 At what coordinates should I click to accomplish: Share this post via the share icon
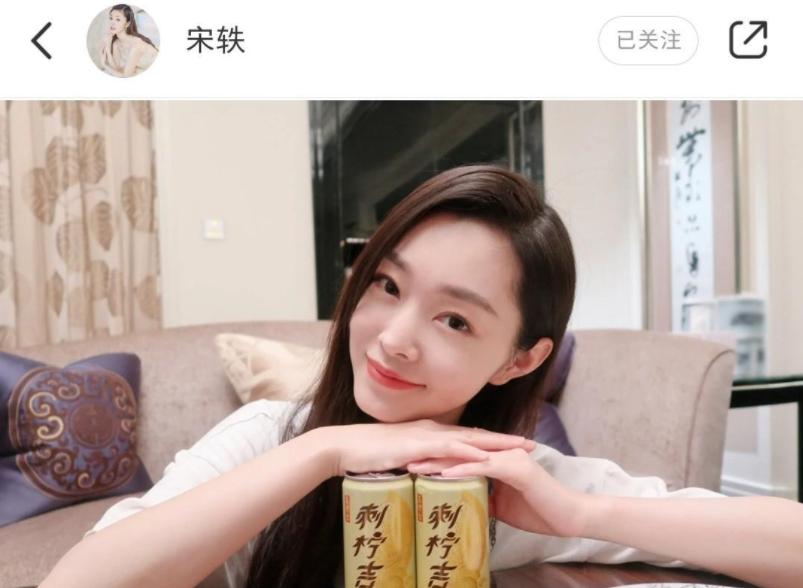[748, 41]
